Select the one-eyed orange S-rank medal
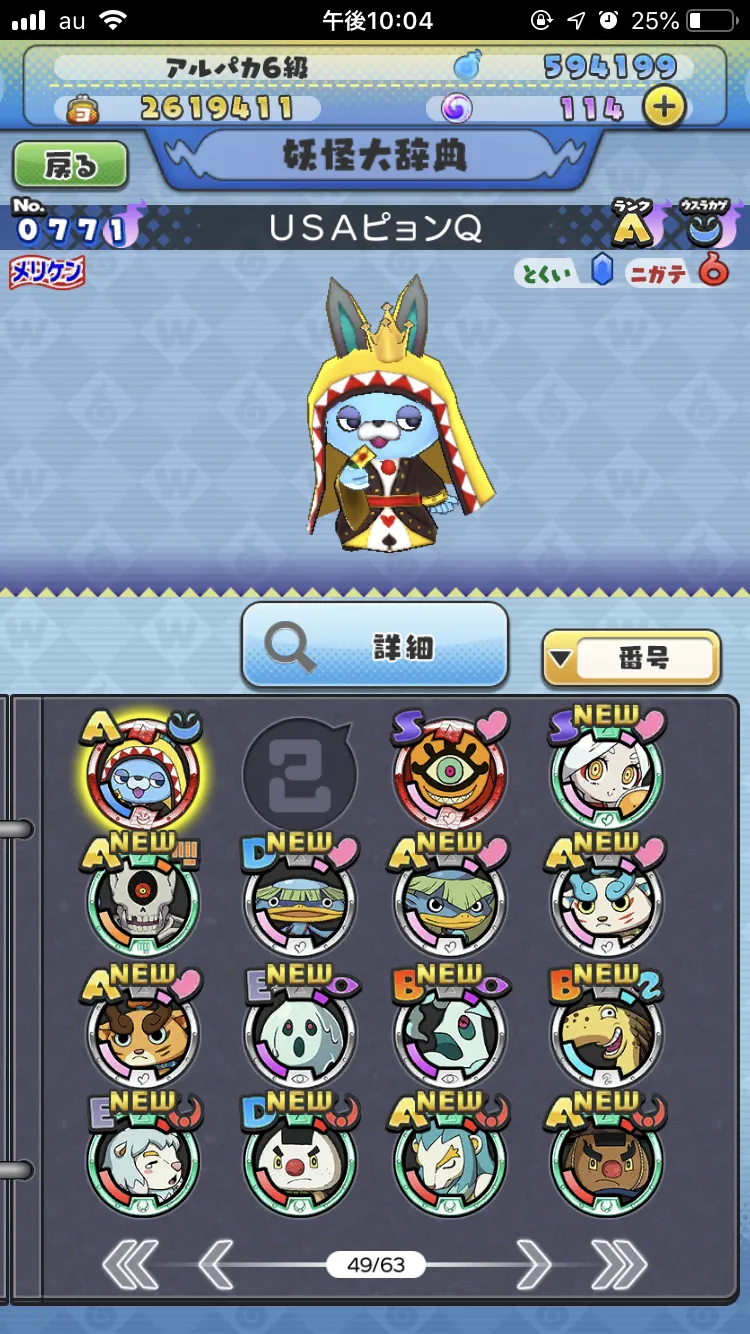The width and height of the screenshot is (750, 1334). pos(451,772)
